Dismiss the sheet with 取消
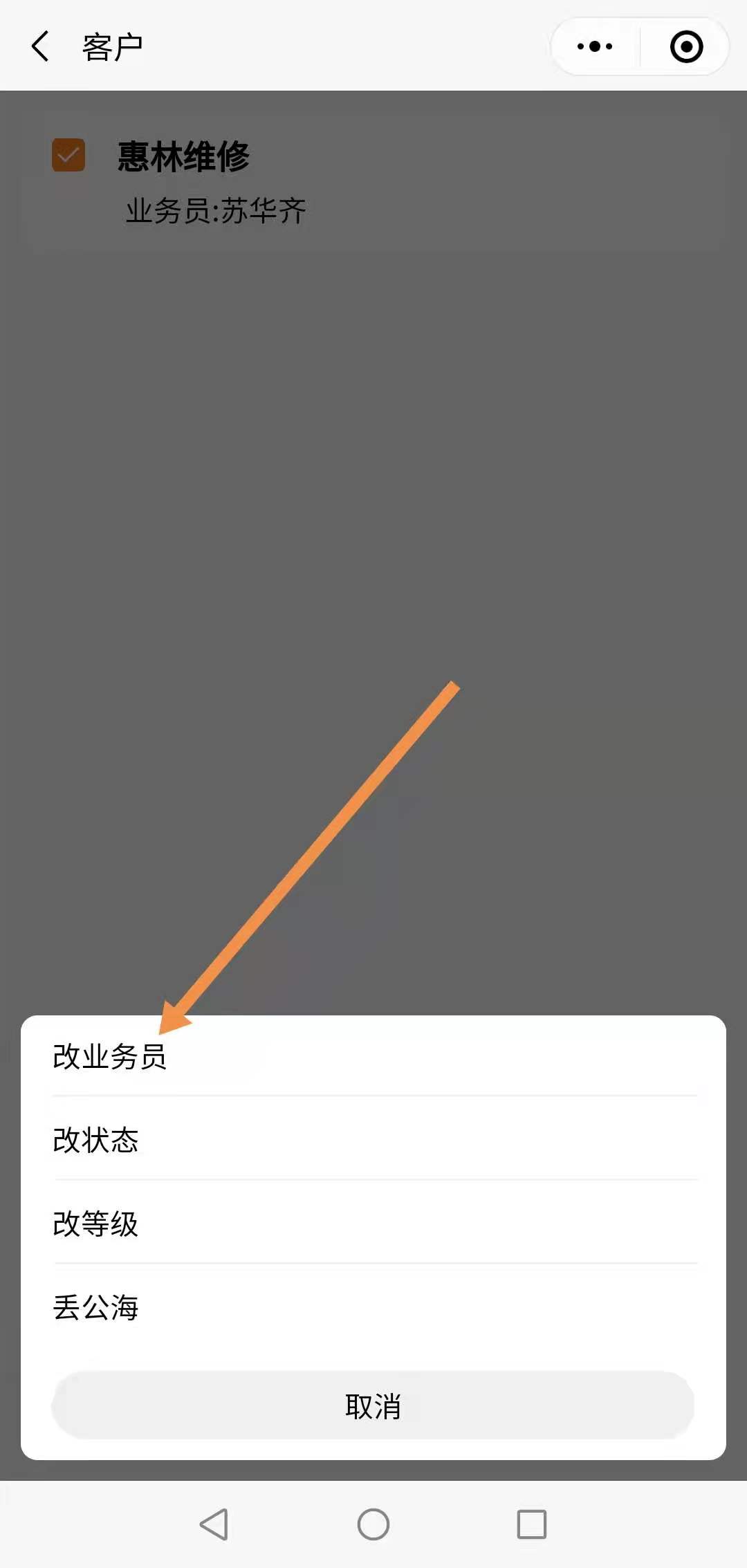This screenshot has width=747, height=1568. click(373, 1406)
